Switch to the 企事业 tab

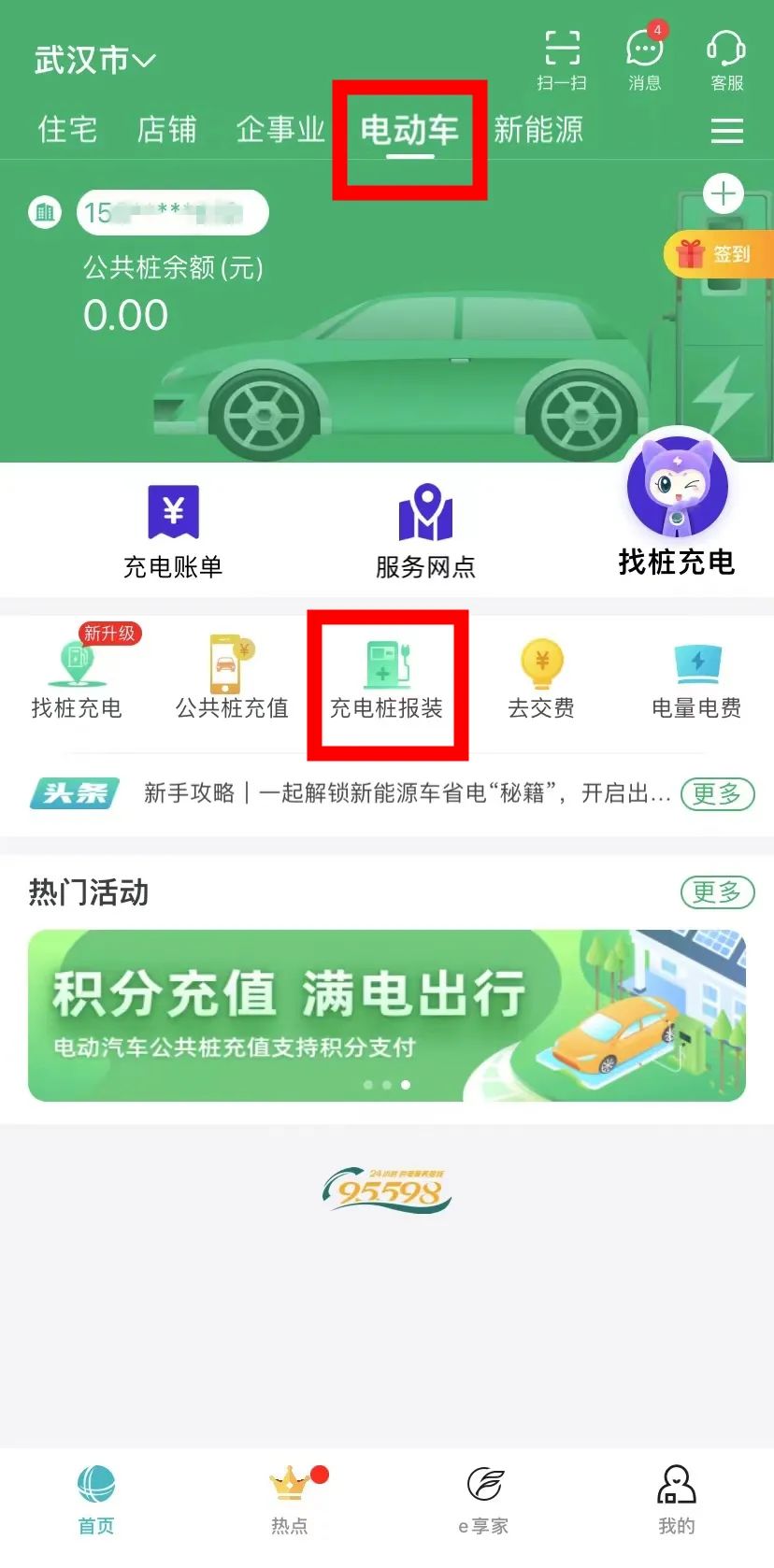pos(279,129)
